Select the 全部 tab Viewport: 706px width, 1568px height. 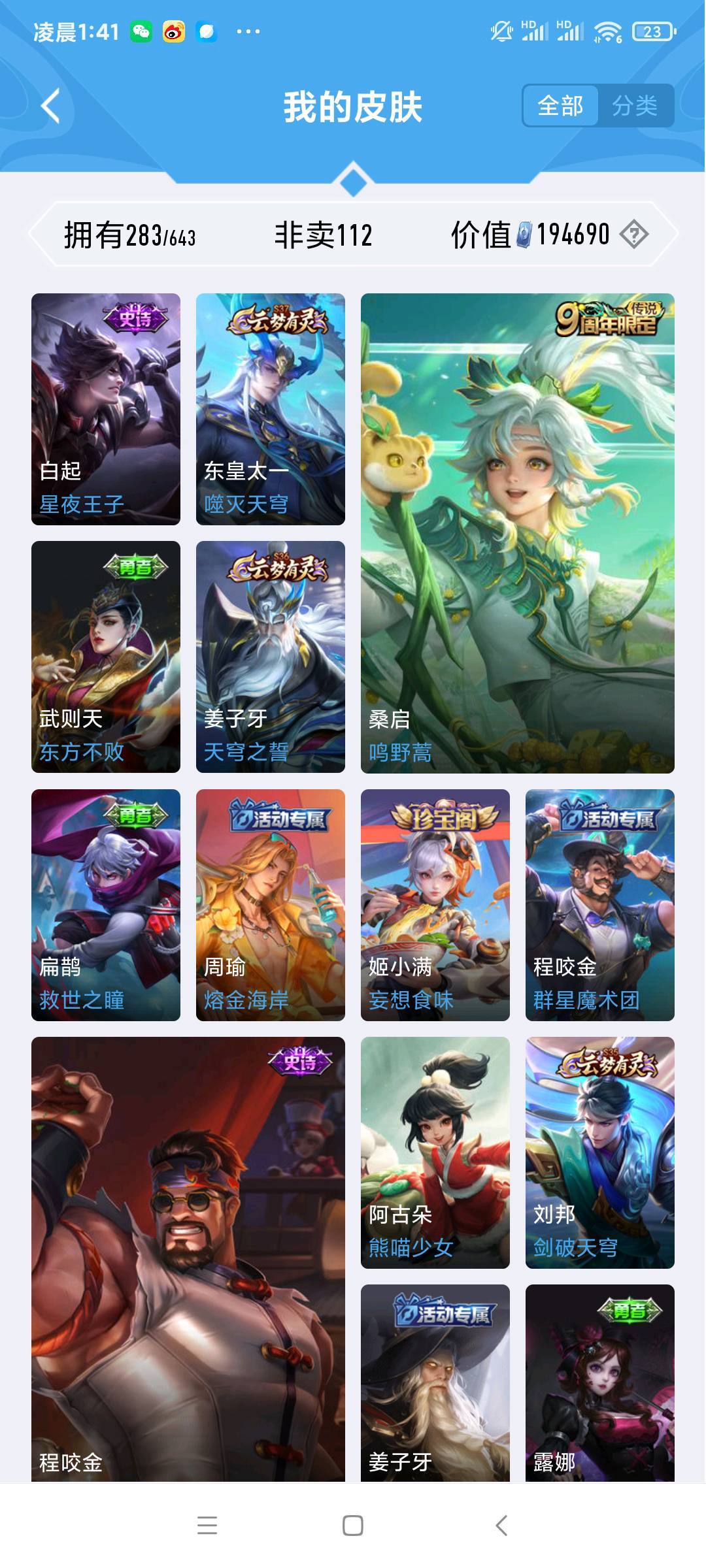pyautogui.click(x=560, y=106)
